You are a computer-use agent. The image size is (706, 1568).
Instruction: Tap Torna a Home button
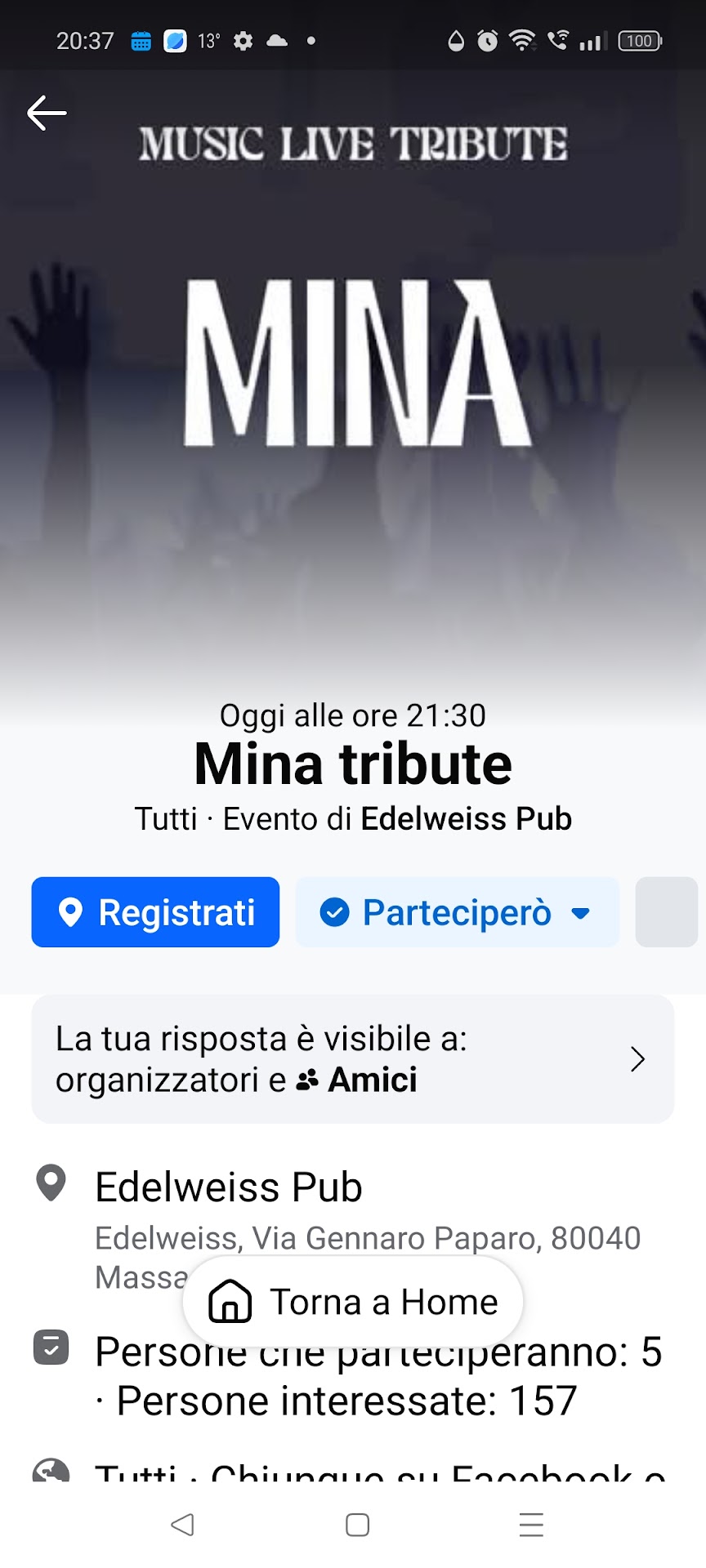[353, 1302]
